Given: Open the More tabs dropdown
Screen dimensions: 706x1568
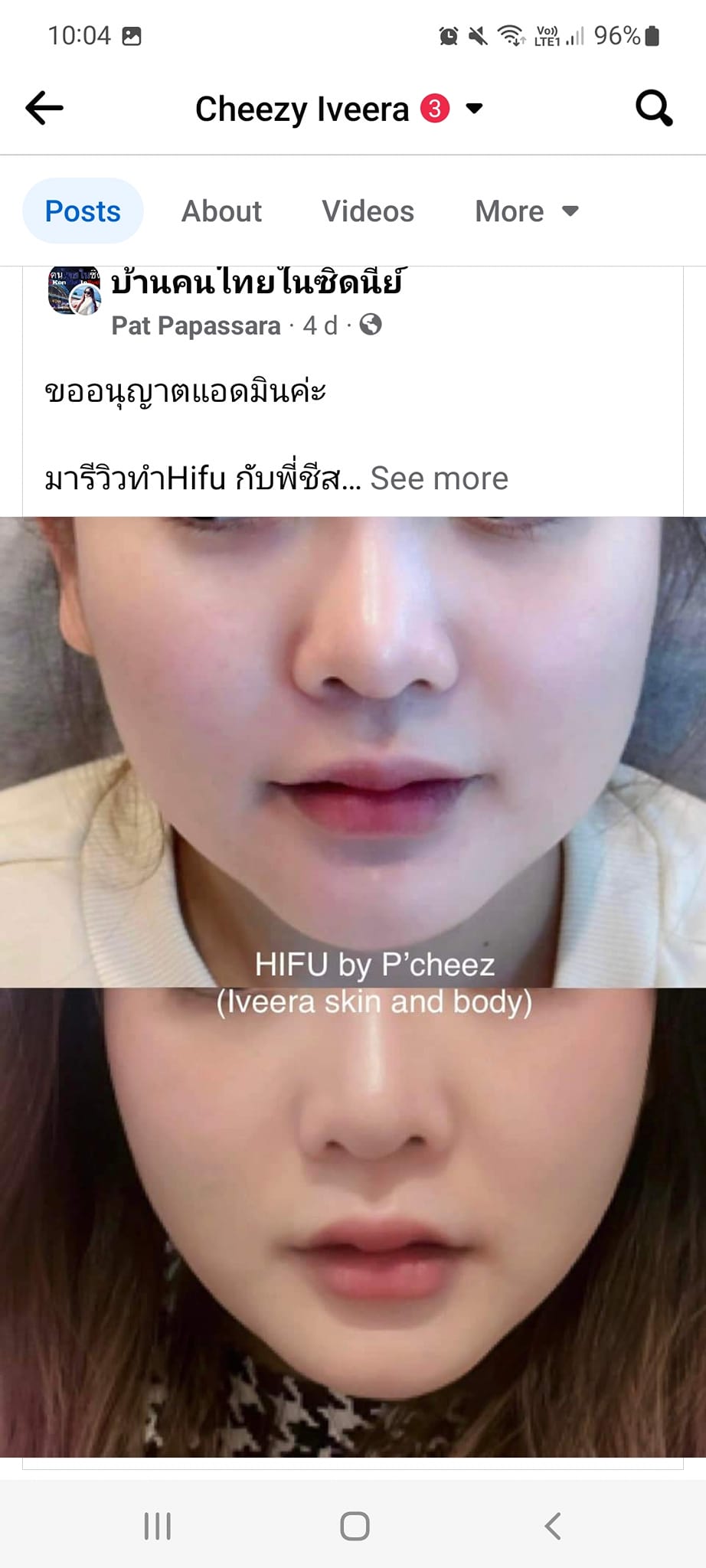Looking at the screenshot, I should (526, 211).
